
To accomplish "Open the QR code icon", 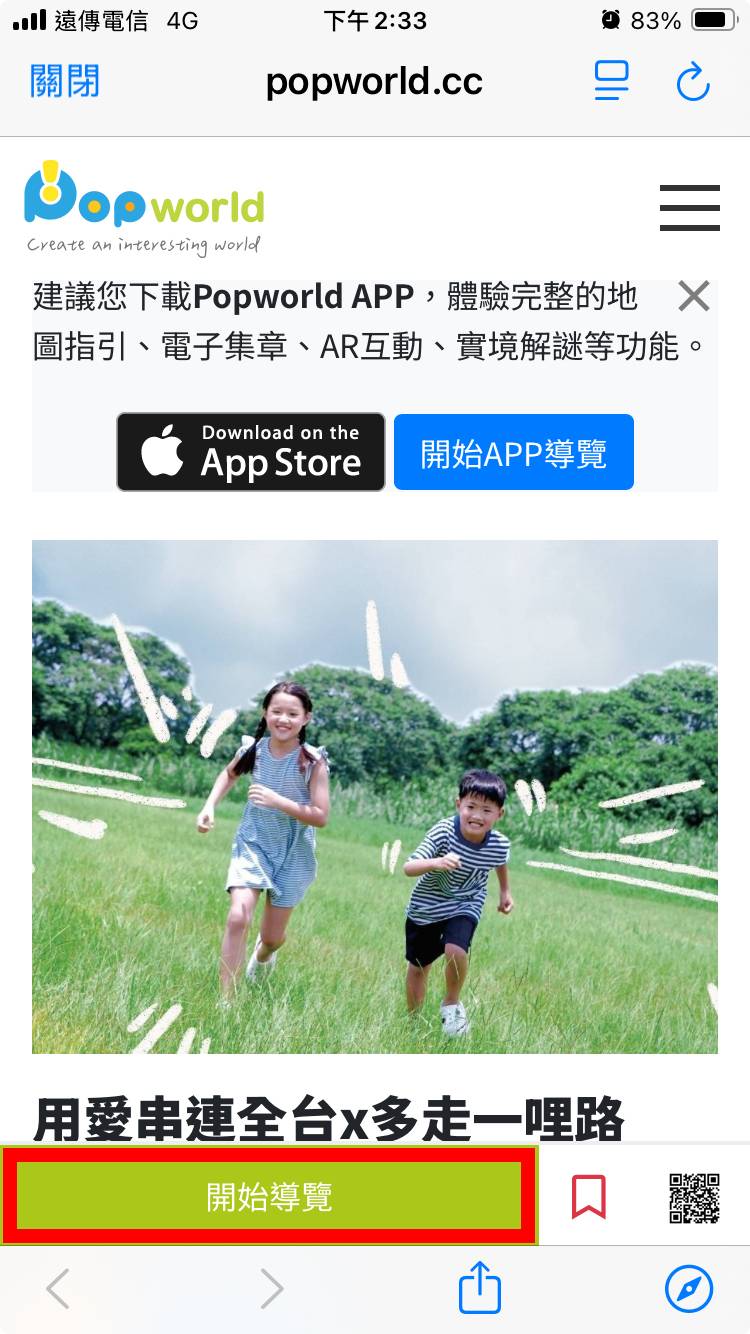I will 694,1197.
